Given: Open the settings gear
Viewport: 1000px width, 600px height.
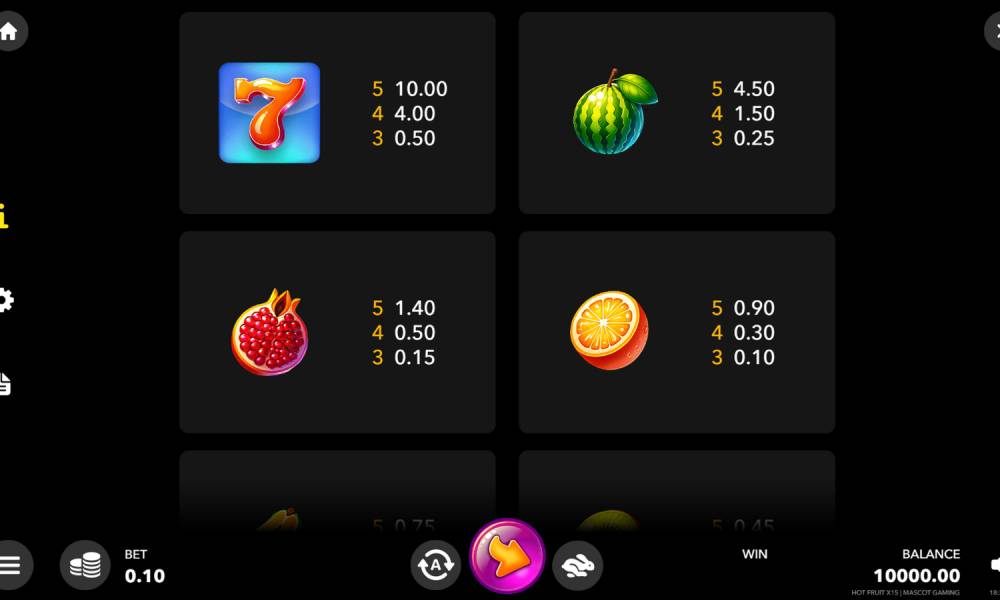Looking at the screenshot, I should tap(5, 299).
